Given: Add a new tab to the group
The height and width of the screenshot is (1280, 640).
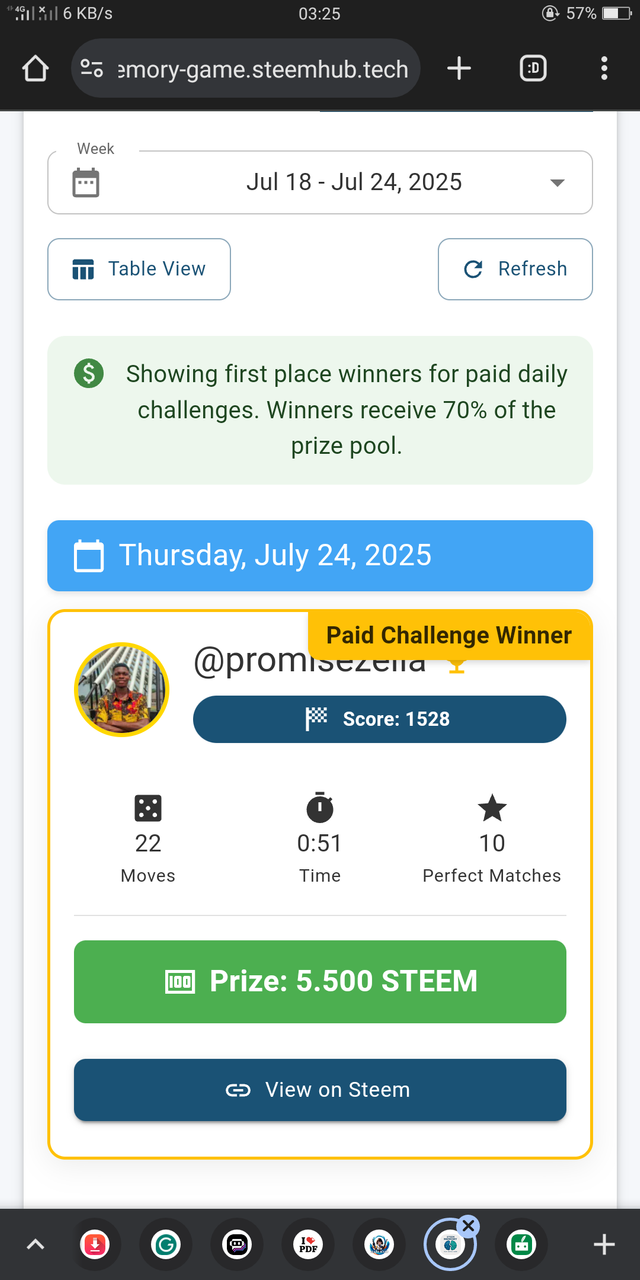Looking at the screenshot, I should [604, 1245].
